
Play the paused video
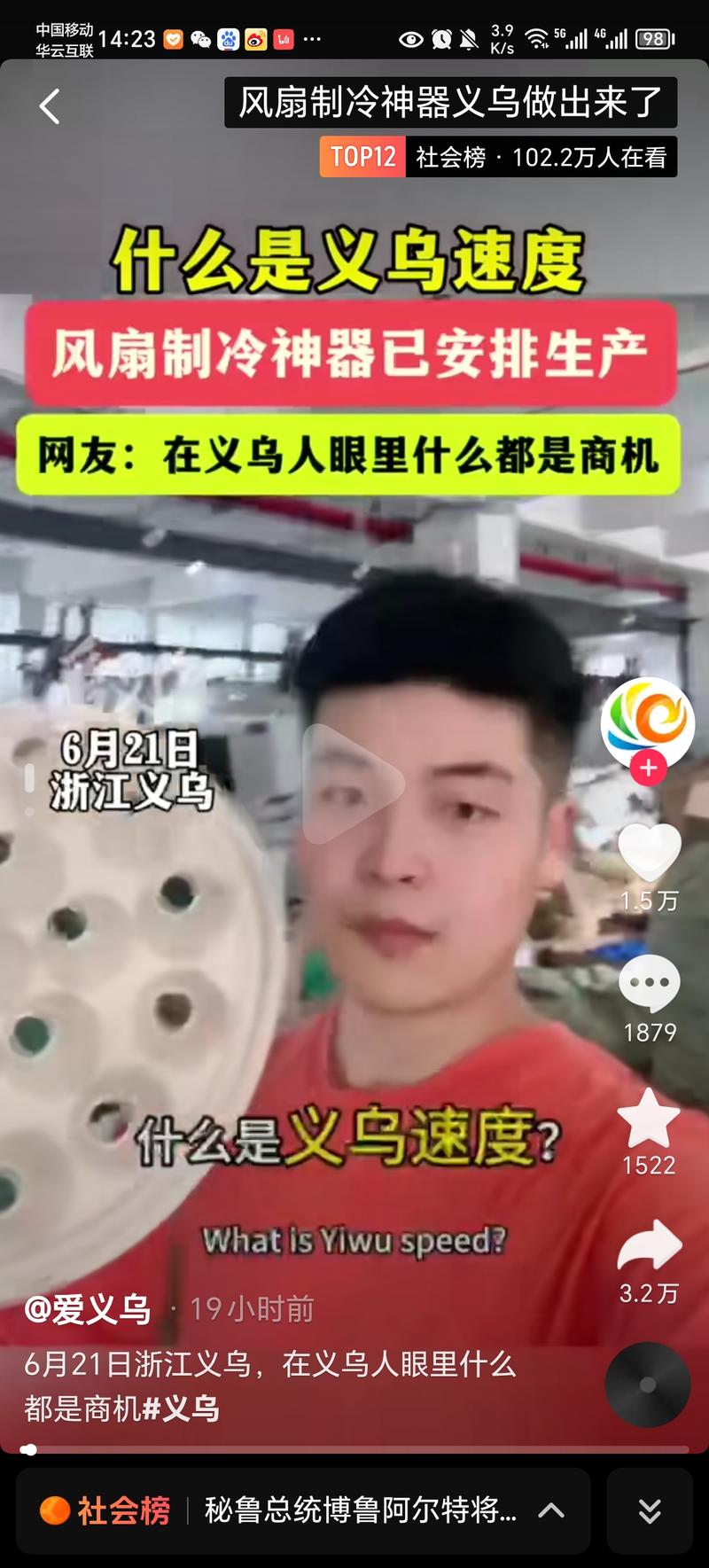(353, 784)
